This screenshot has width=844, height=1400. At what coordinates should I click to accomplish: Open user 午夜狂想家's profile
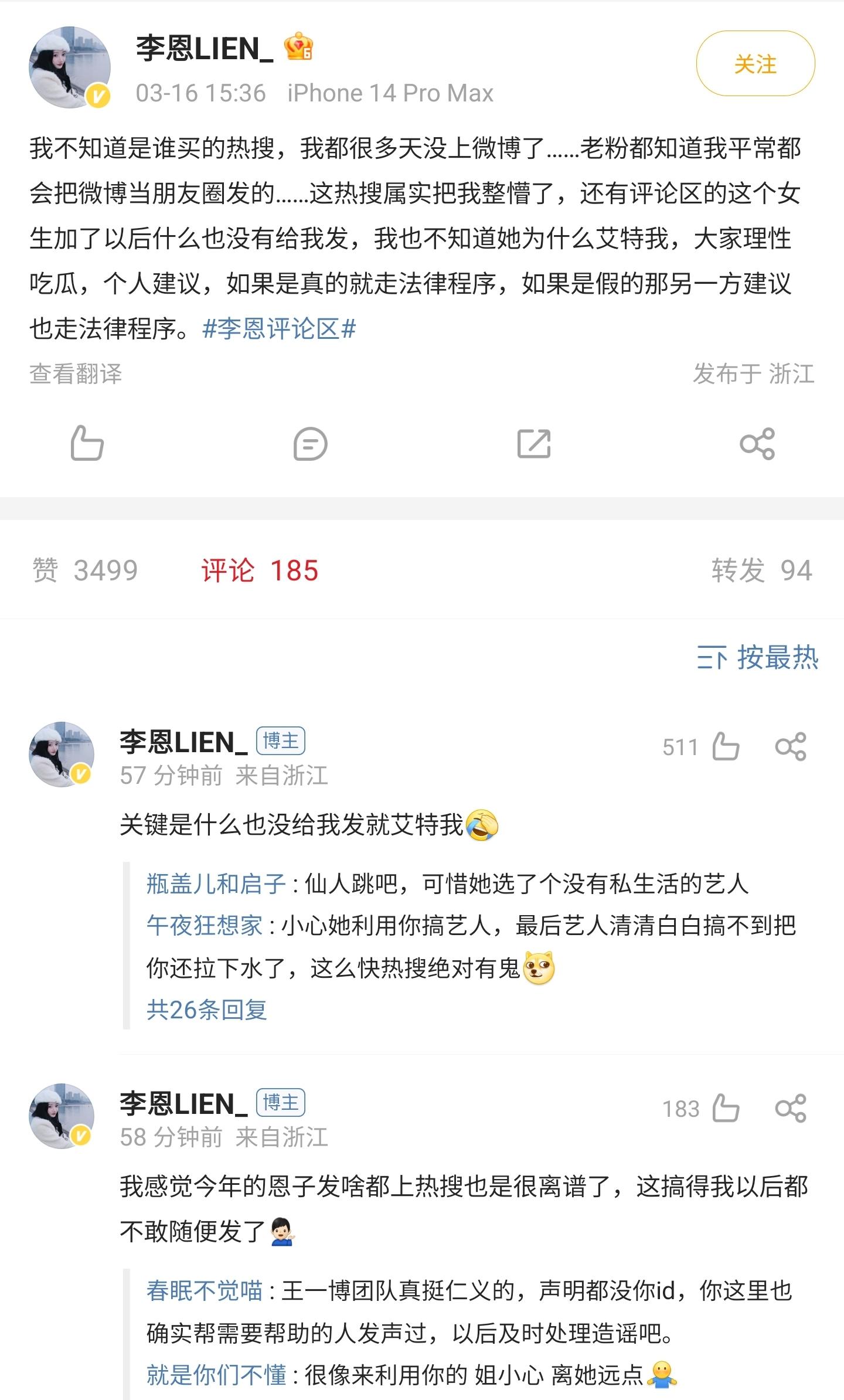[205, 926]
